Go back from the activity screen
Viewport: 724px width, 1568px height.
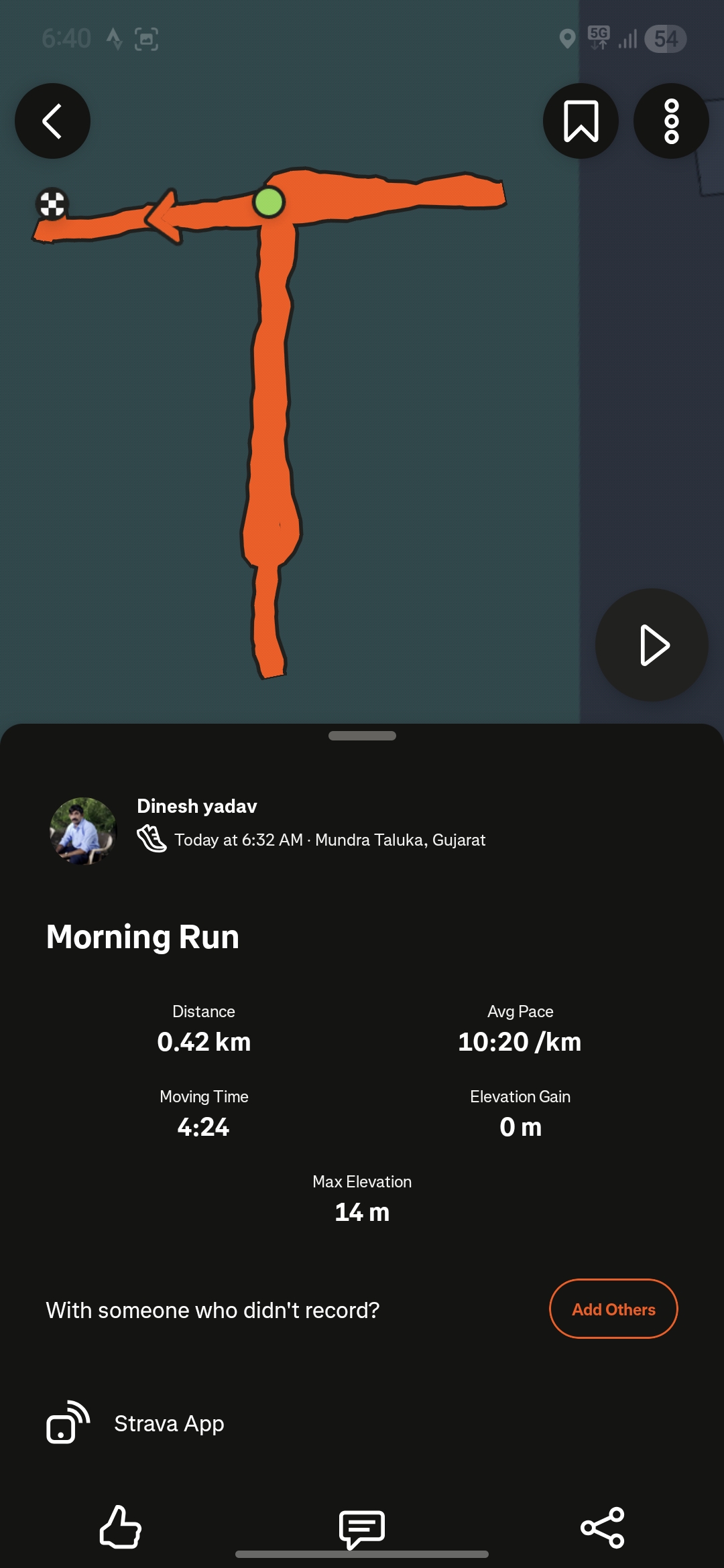point(52,121)
